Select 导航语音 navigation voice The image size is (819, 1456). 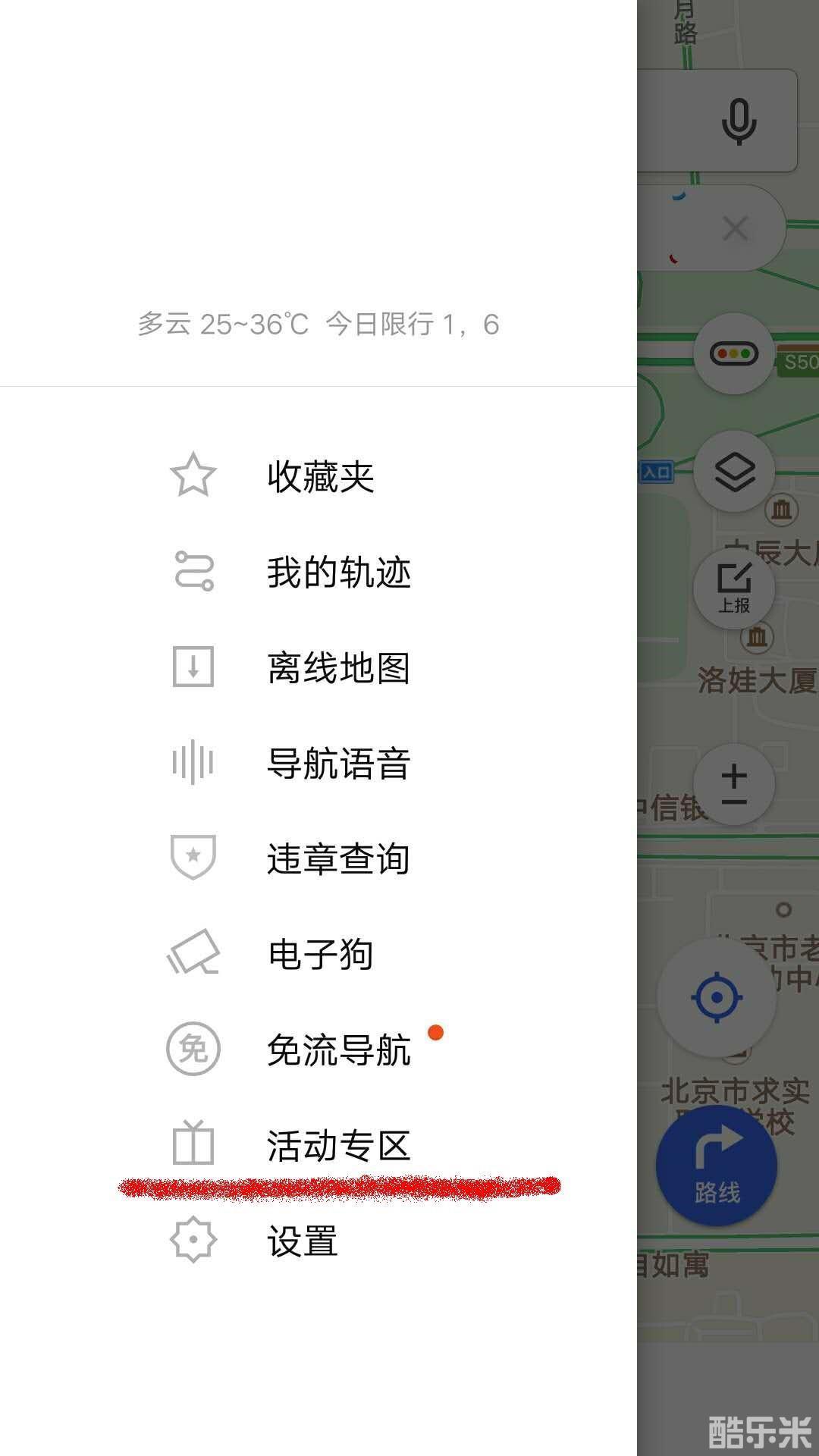click(318, 763)
